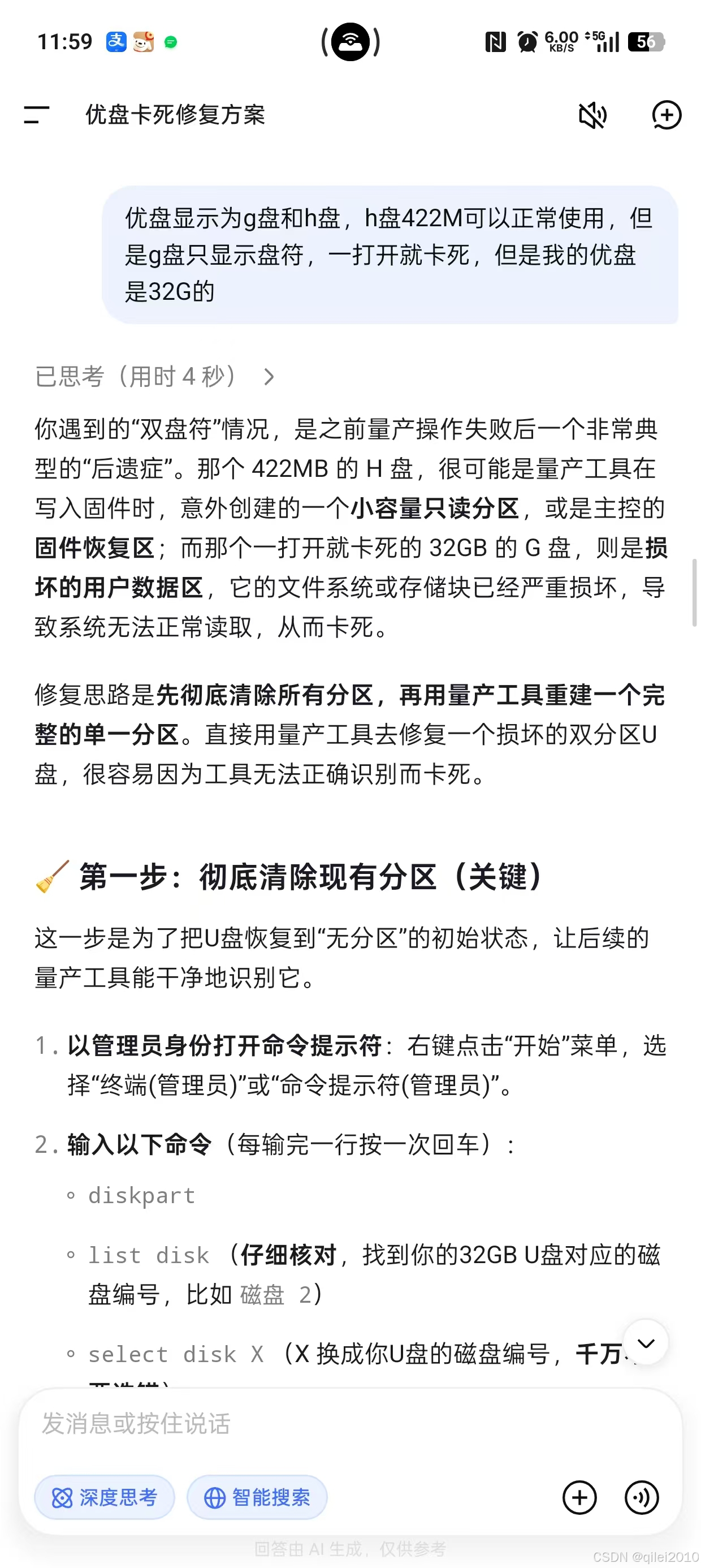
Task: Enable 深度思考 mode
Action: point(105,1497)
